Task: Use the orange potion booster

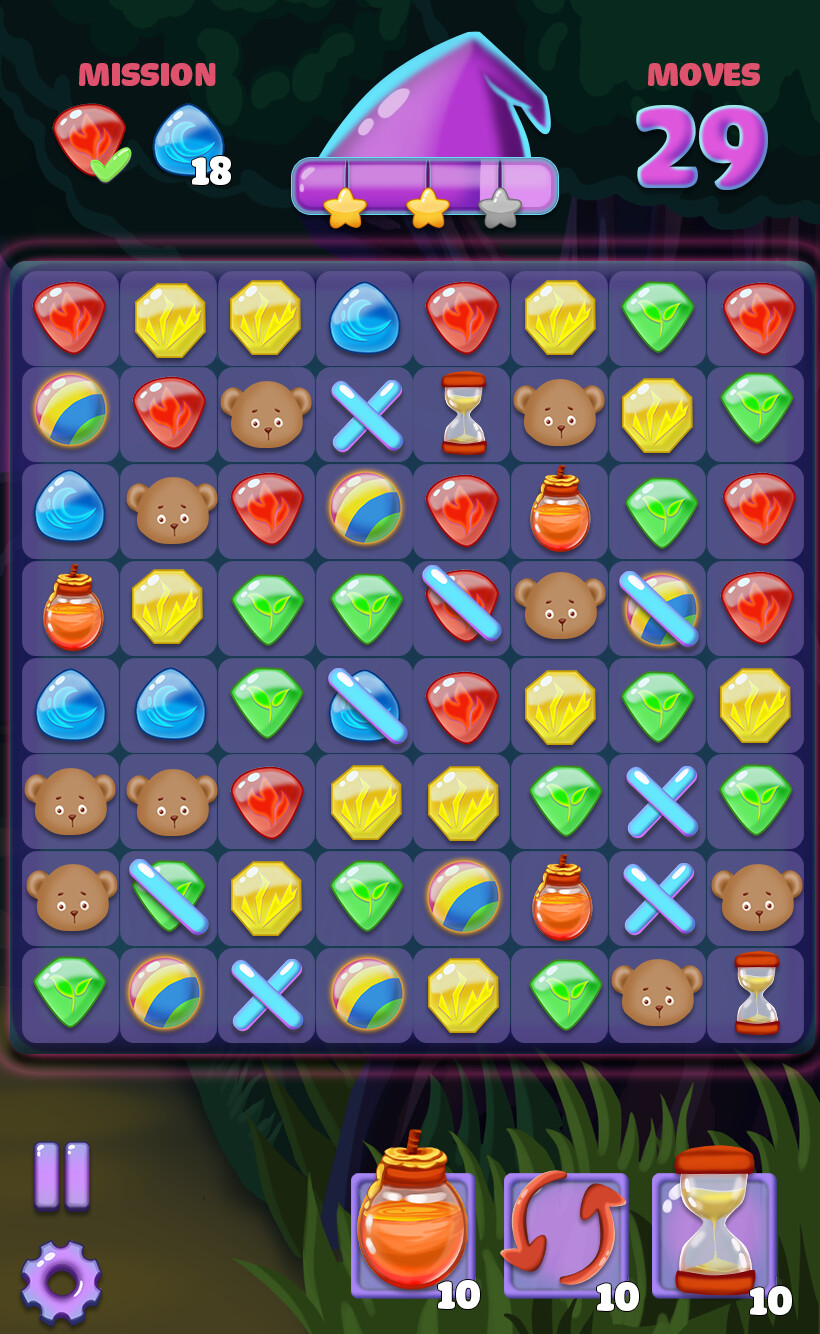Action: click(x=412, y=1232)
